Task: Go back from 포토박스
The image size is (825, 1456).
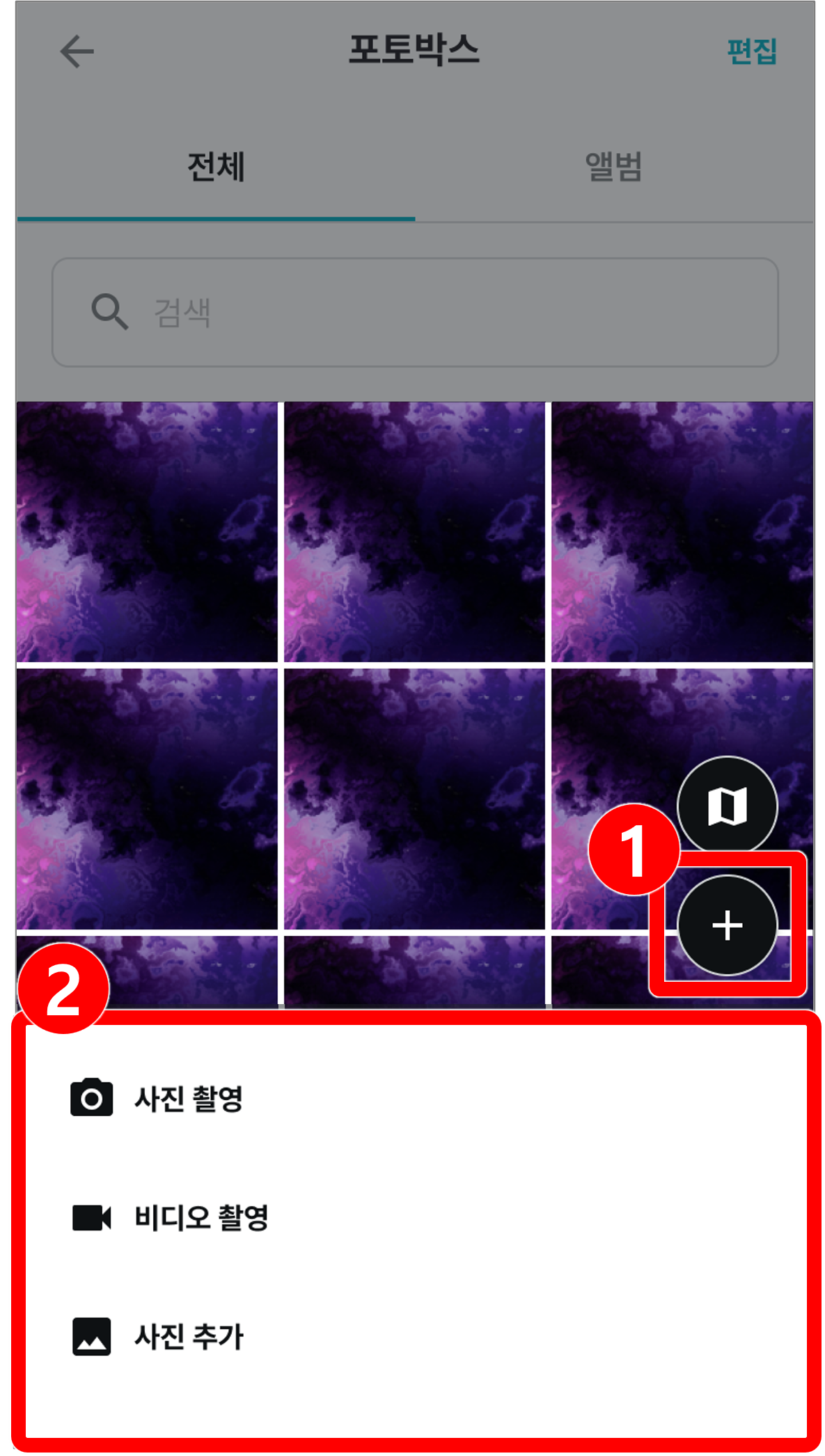Action: tap(77, 52)
